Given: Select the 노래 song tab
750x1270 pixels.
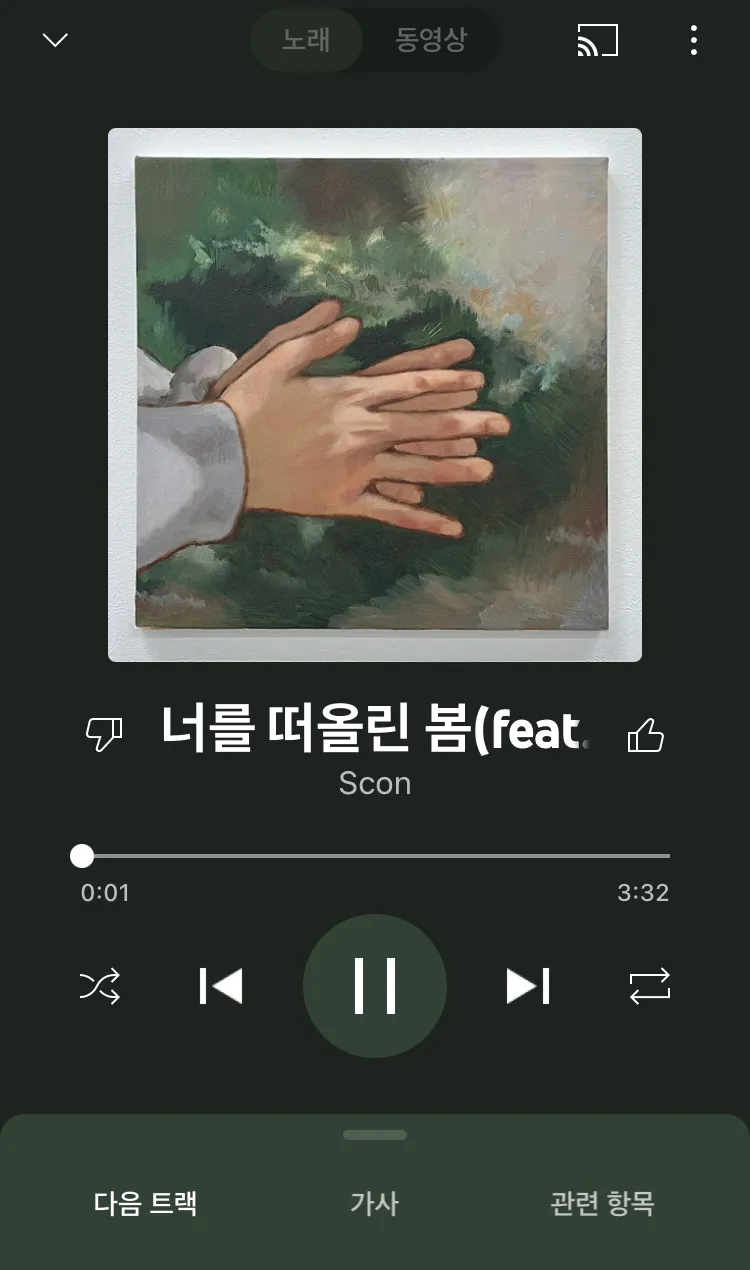Looking at the screenshot, I should tap(307, 40).
